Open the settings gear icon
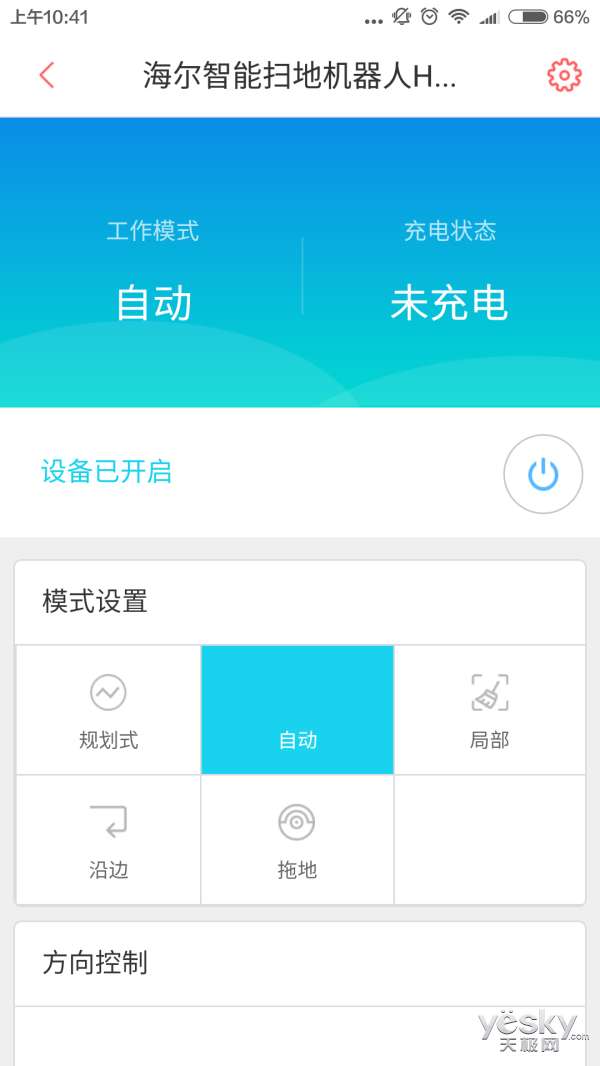This screenshot has height=1066, width=600. pos(564,76)
